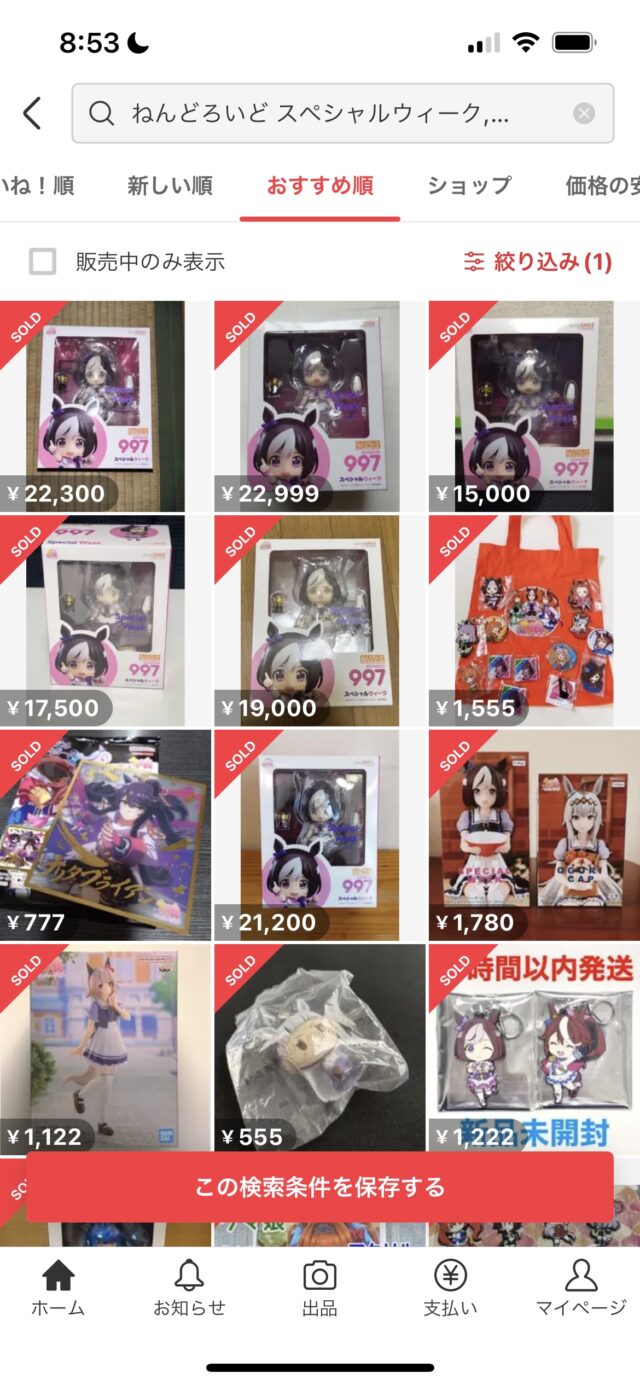
Task: Open the お知らせ notifications tab
Action: pos(189,1288)
